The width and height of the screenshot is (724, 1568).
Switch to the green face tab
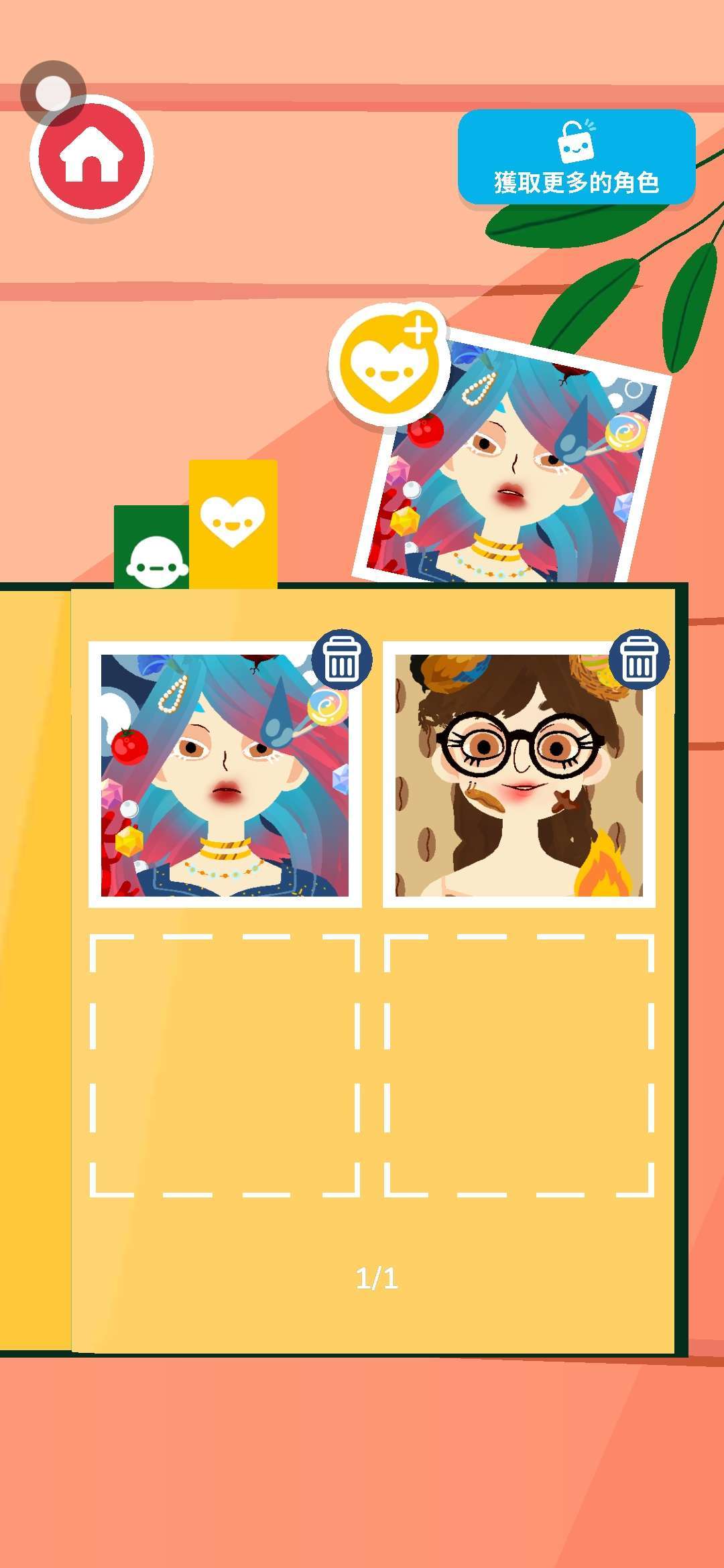coord(152,547)
